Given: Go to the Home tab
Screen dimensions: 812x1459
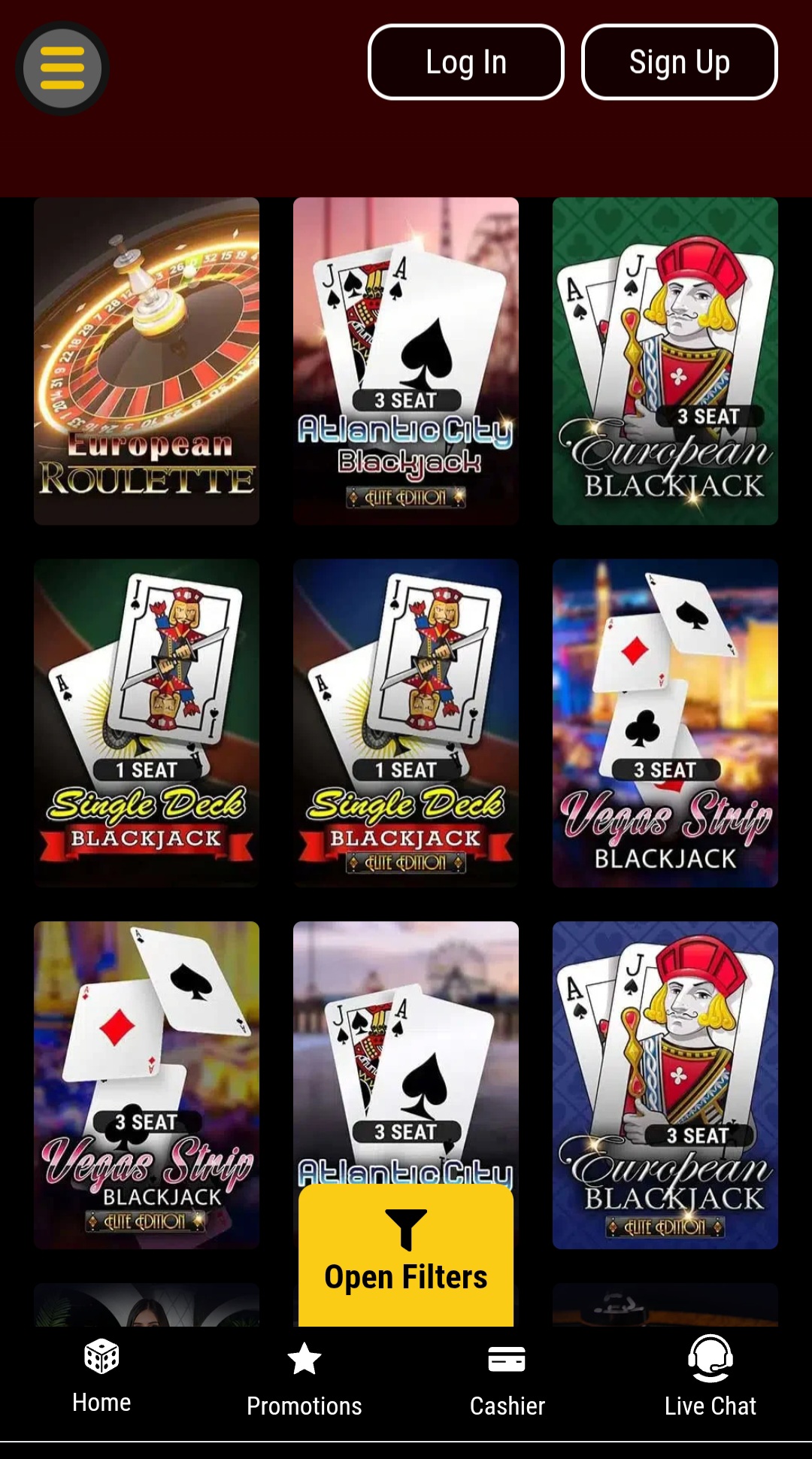Looking at the screenshot, I should 101,1376.
